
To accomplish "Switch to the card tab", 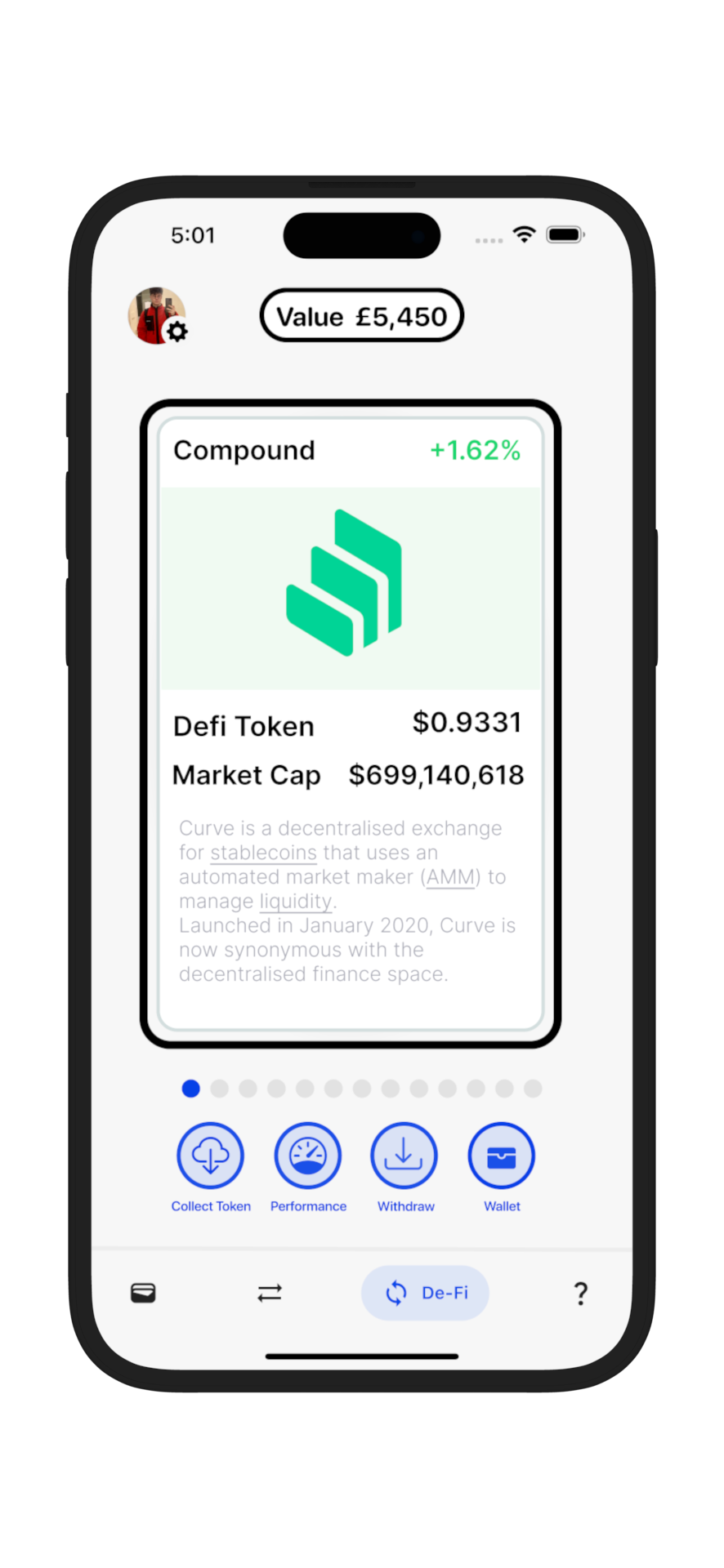I will [143, 1293].
